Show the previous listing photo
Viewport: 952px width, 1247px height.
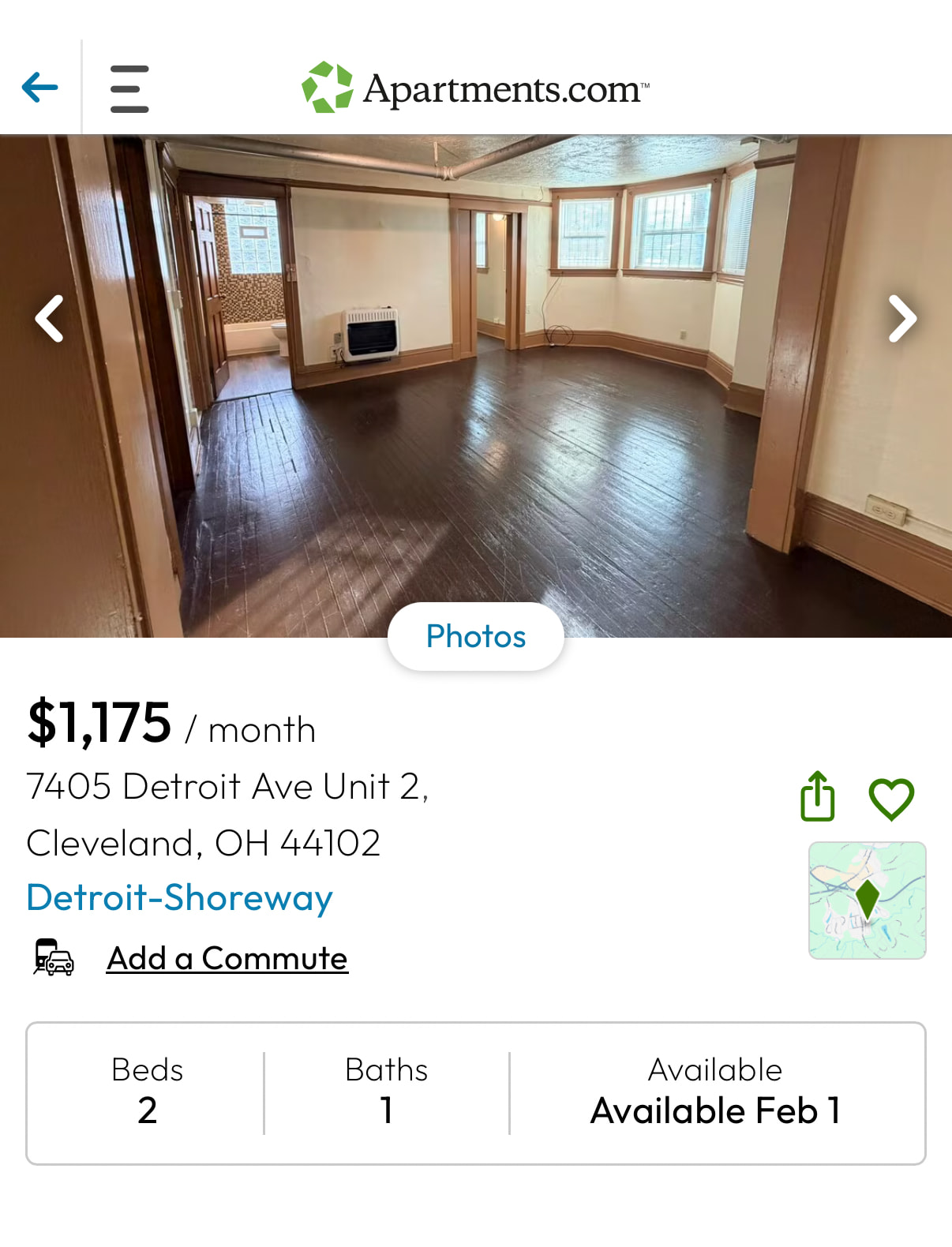click(x=50, y=319)
